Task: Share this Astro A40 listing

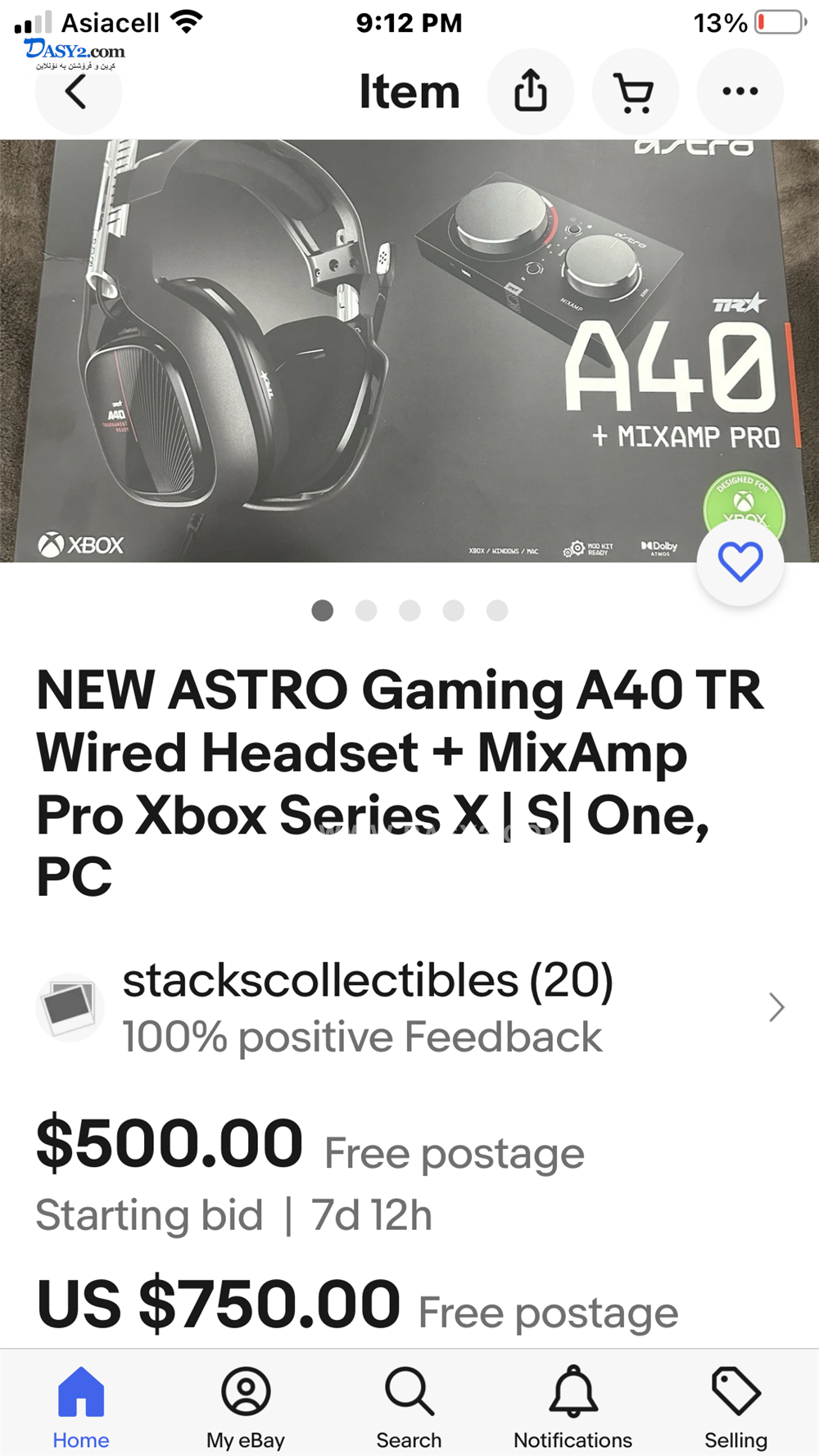Action: (x=530, y=92)
